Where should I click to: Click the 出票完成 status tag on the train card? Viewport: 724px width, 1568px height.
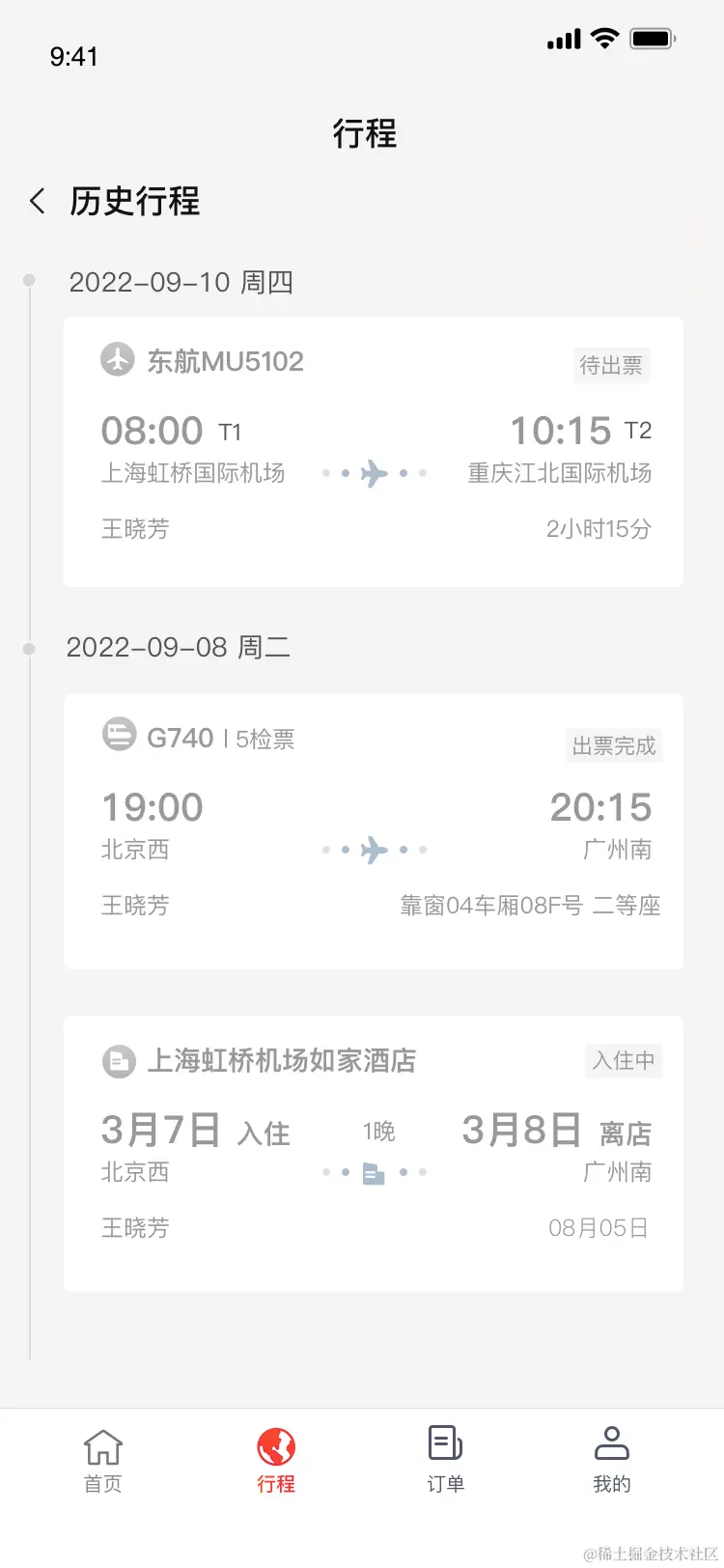click(x=613, y=746)
